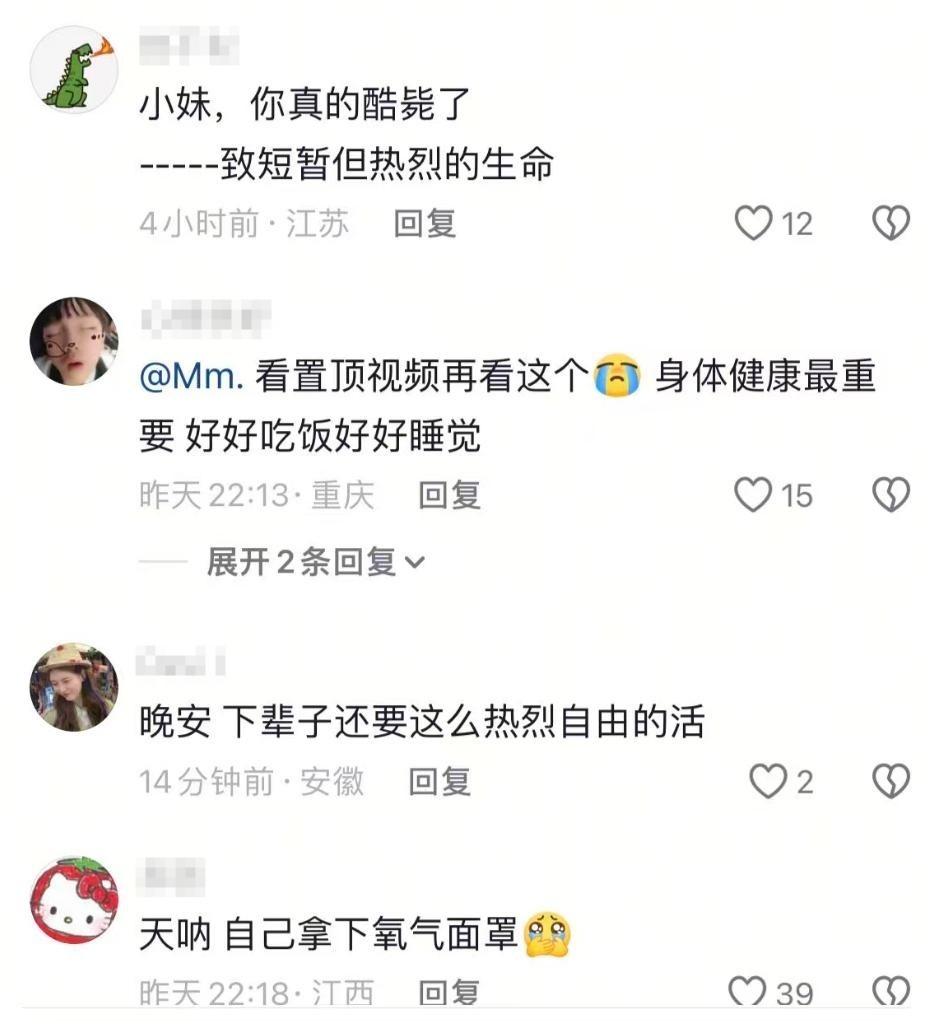Dislike the comment with 12 likes
This screenshot has height=1022, width=932.
890,223
